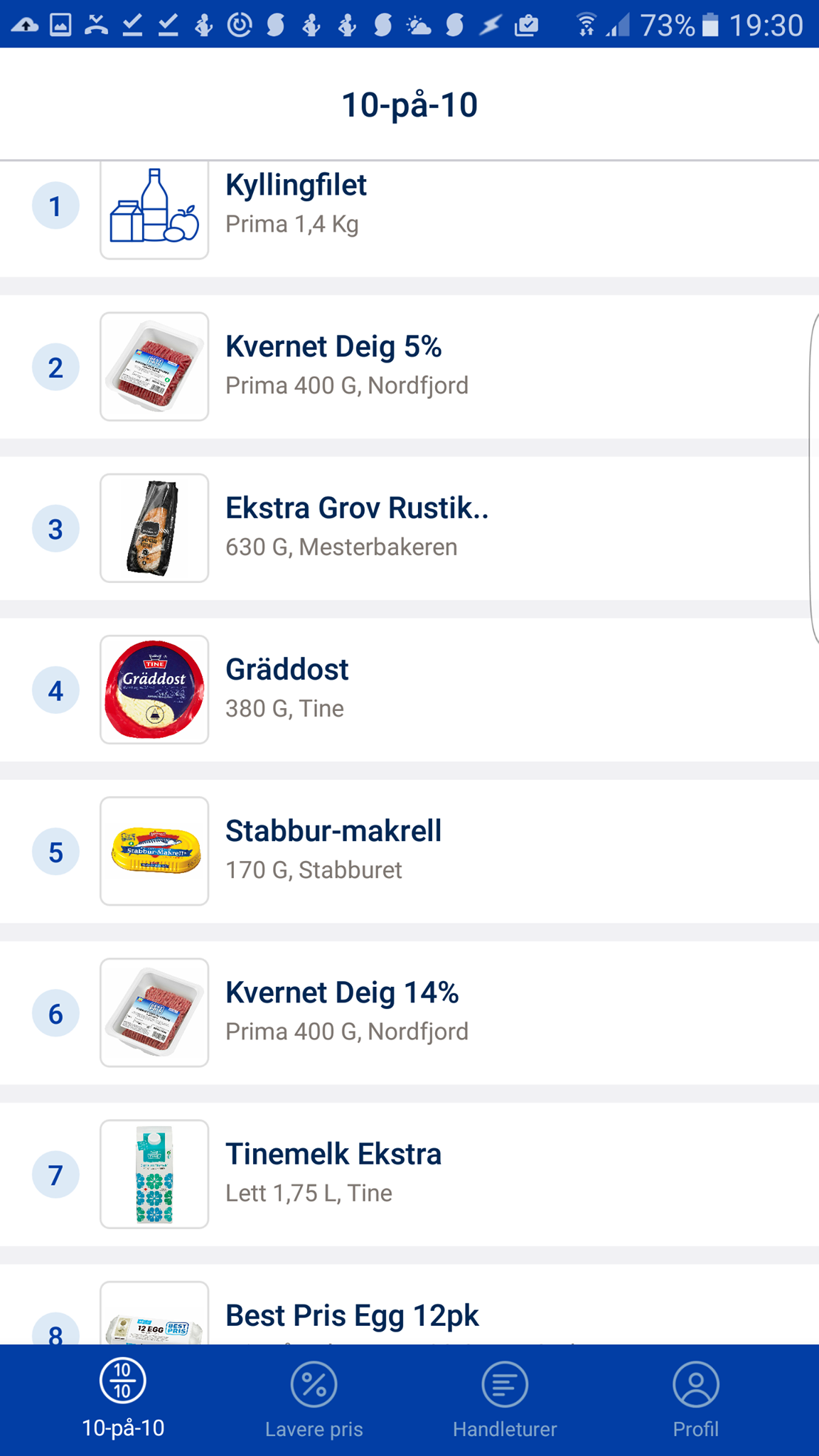Viewport: 819px width, 1456px height.
Task: Open Best Pris Egg 12pk item
Action: pyautogui.click(x=409, y=1304)
